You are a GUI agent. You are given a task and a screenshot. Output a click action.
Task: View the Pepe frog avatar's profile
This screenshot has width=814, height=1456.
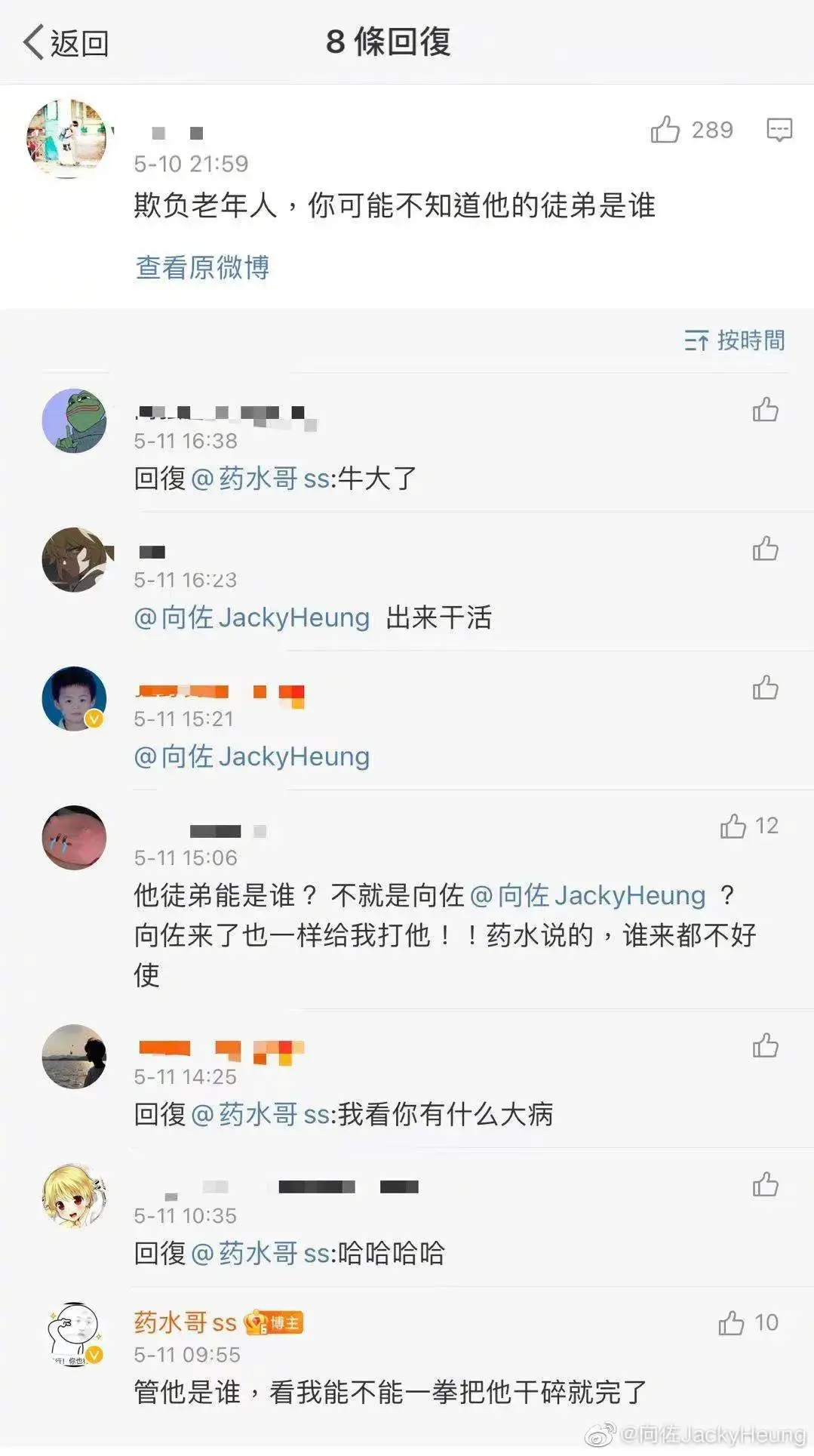tap(74, 420)
